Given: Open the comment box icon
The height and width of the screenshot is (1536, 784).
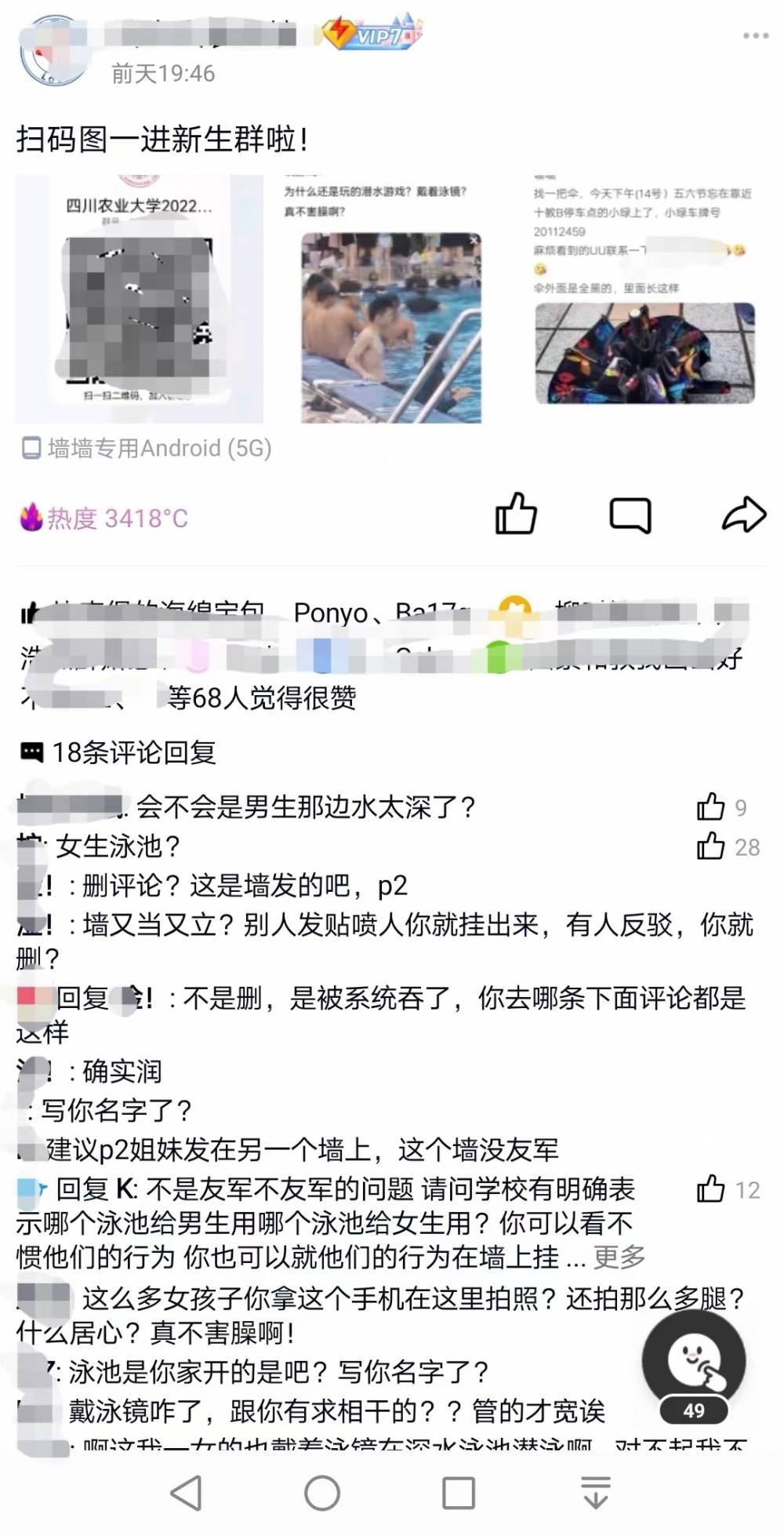Looking at the screenshot, I should [630, 516].
